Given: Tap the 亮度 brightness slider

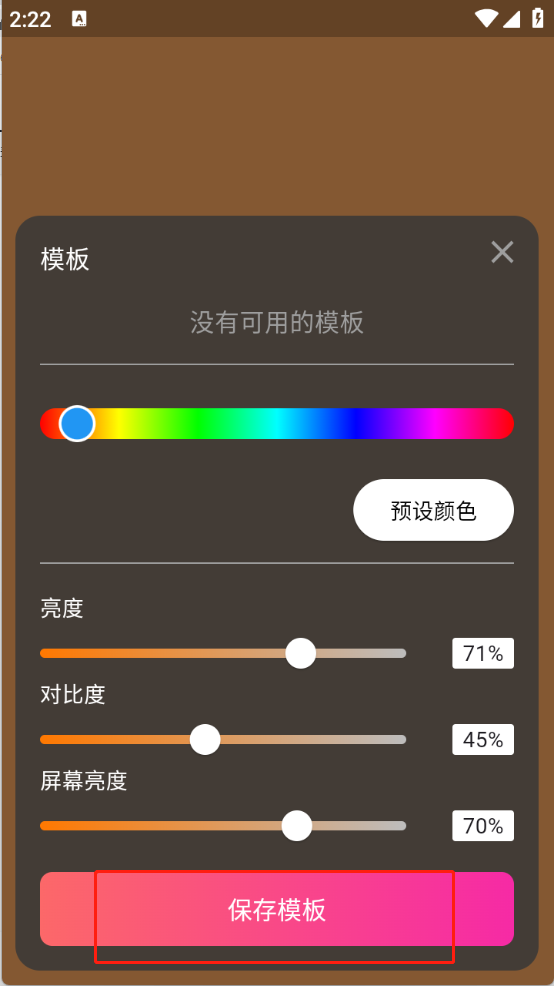Looking at the screenshot, I should tap(223, 653).
